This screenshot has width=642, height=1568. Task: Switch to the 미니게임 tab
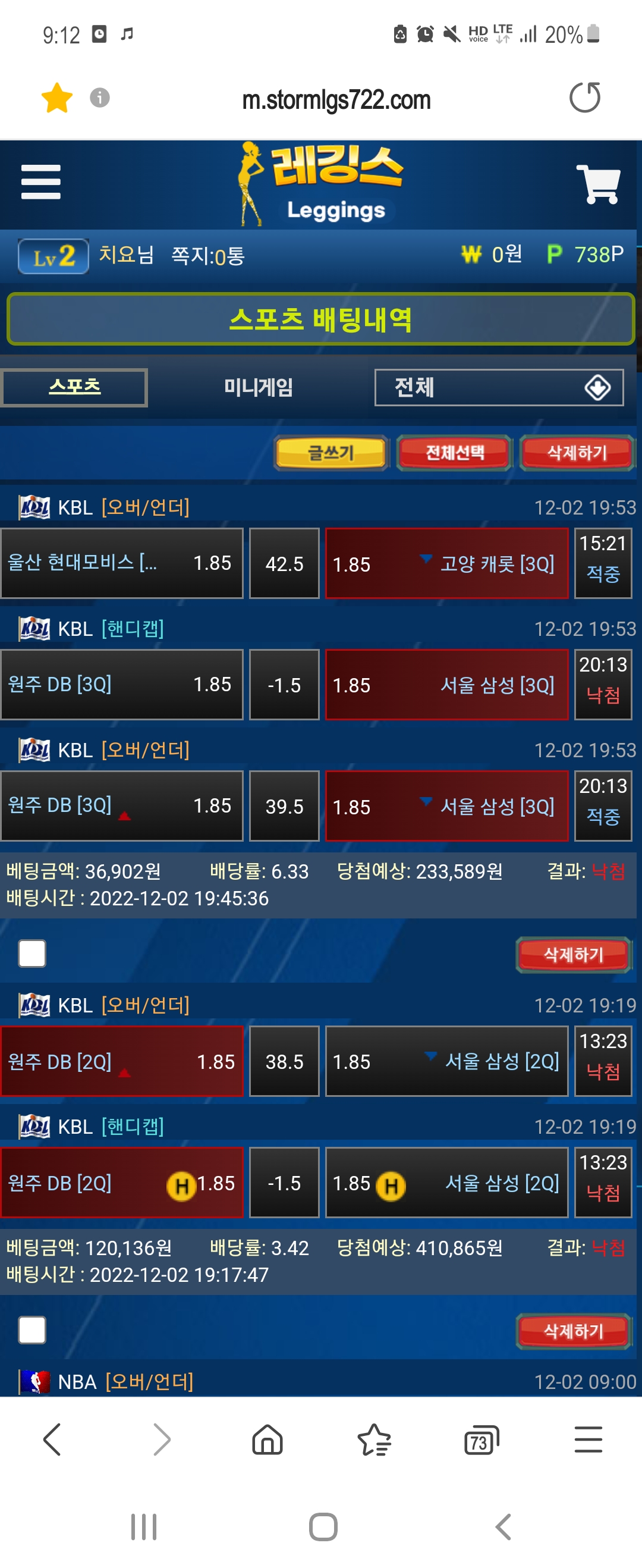click(259, 387)
